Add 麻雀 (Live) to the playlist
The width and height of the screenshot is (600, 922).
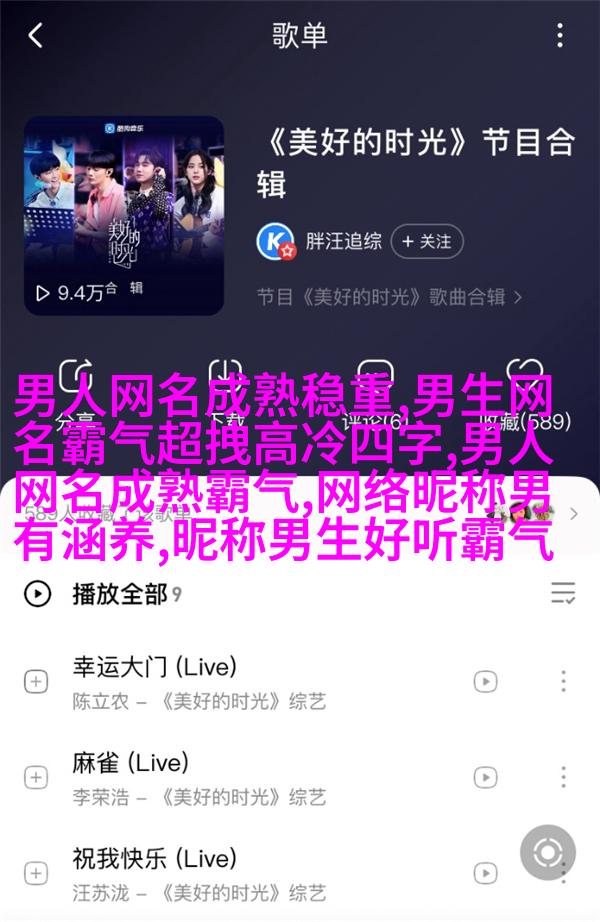[x=36, y=777]
